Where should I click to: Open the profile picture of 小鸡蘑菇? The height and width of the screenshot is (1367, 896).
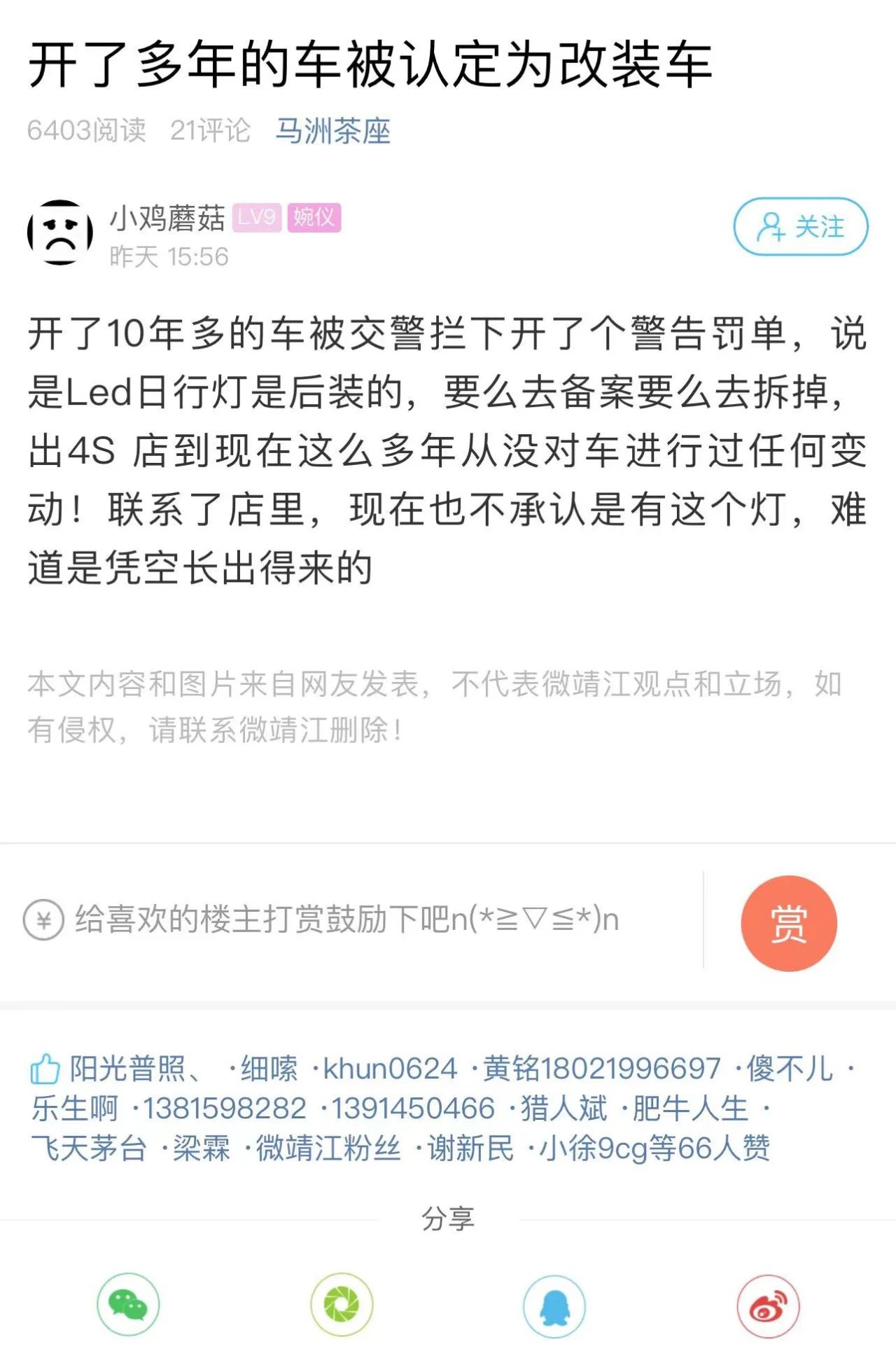(60, 233)
